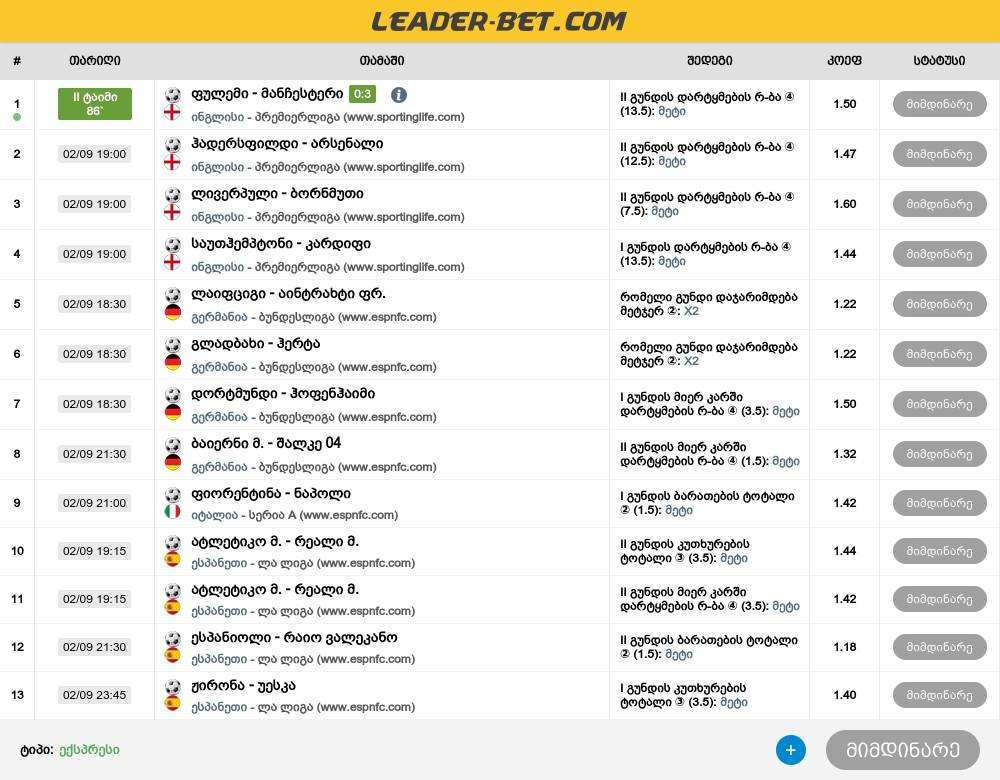Tap the ექსპრესი bet type link
This screenshot has width=1000, height=780.
tap(89, 750)
